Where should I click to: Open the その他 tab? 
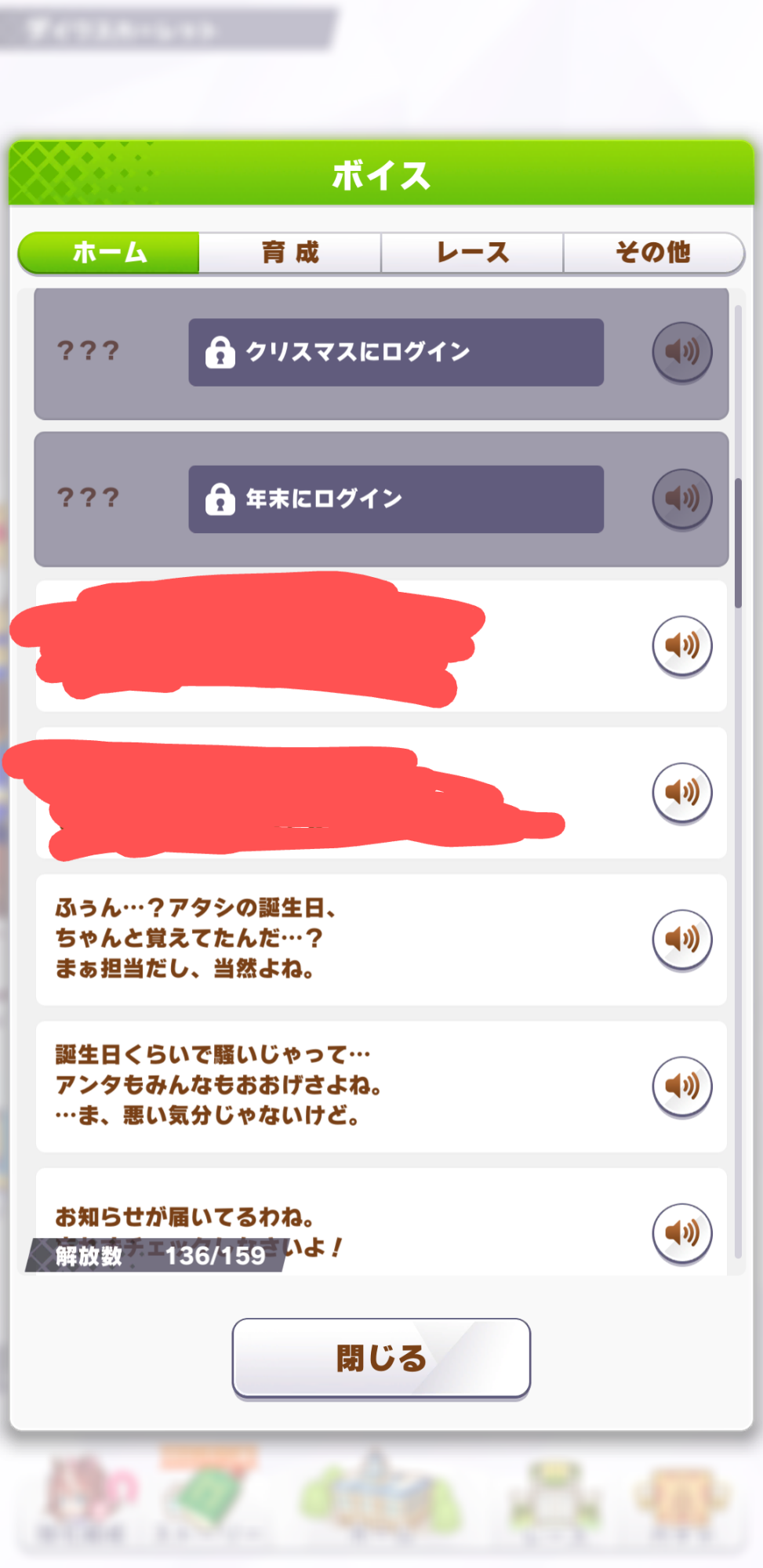(653, 252)
